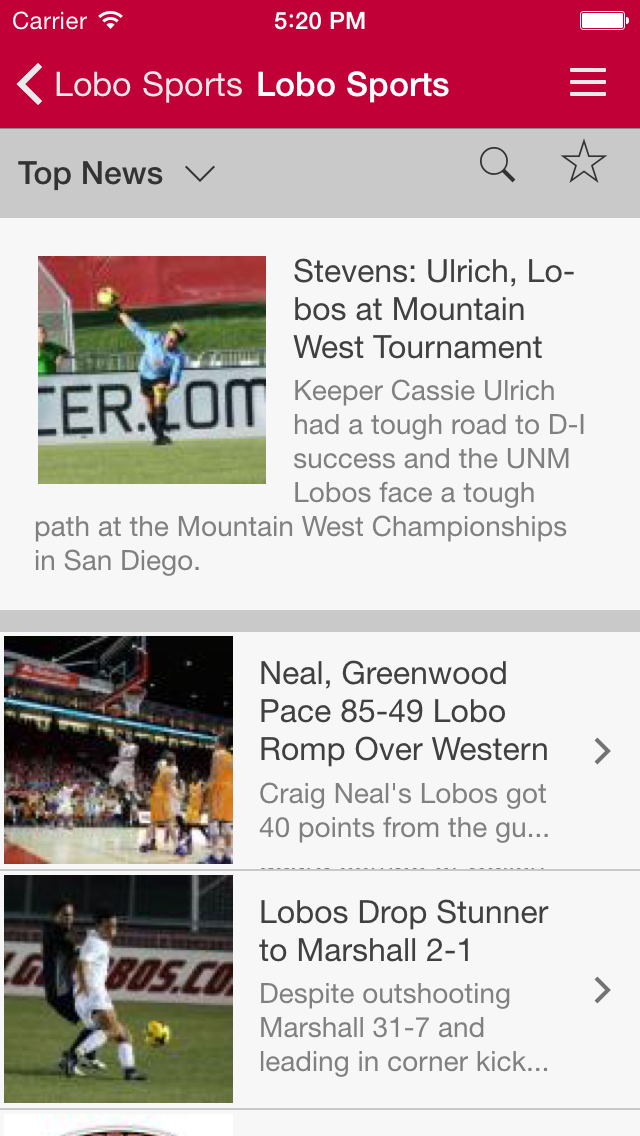Expand the Top News dropdown
Image resolution: width=640 pixels, height=1136 pixels.
[x=117, y=174]
